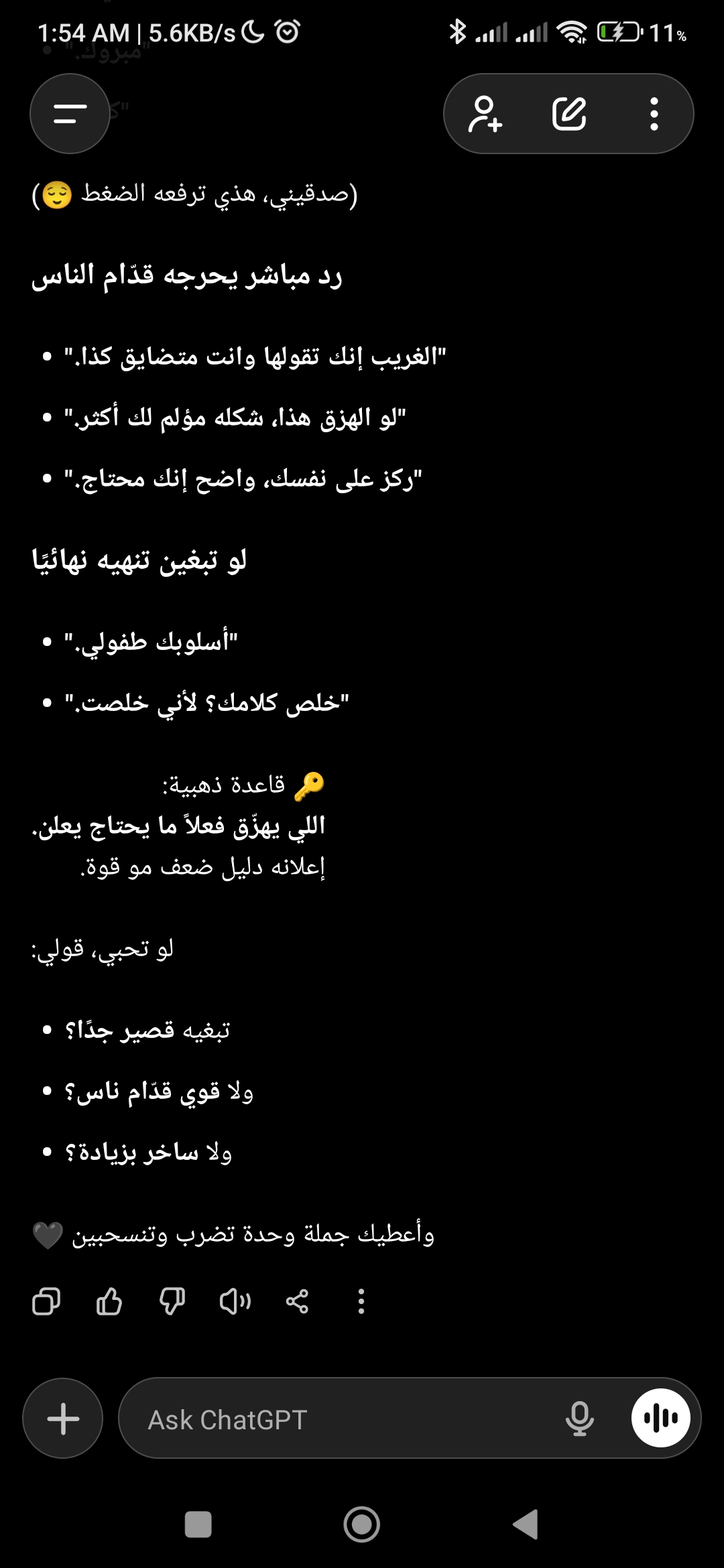Like the response with thumbs up
Viewport: 724px width, 1568px height.
coord(109,1301)
